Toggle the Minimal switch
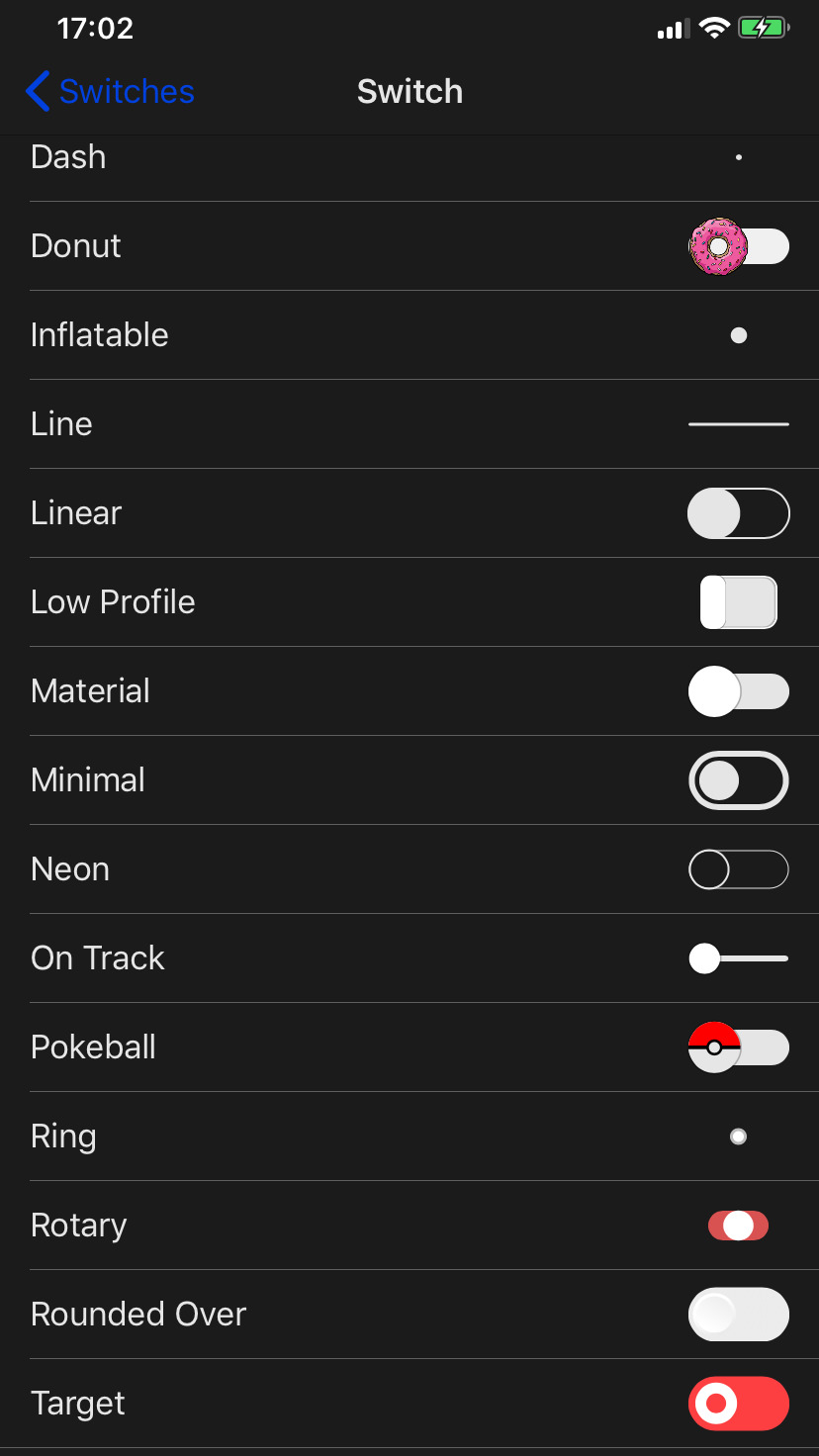The width and height of the screenshot is (819, 1456). [739, 780]
